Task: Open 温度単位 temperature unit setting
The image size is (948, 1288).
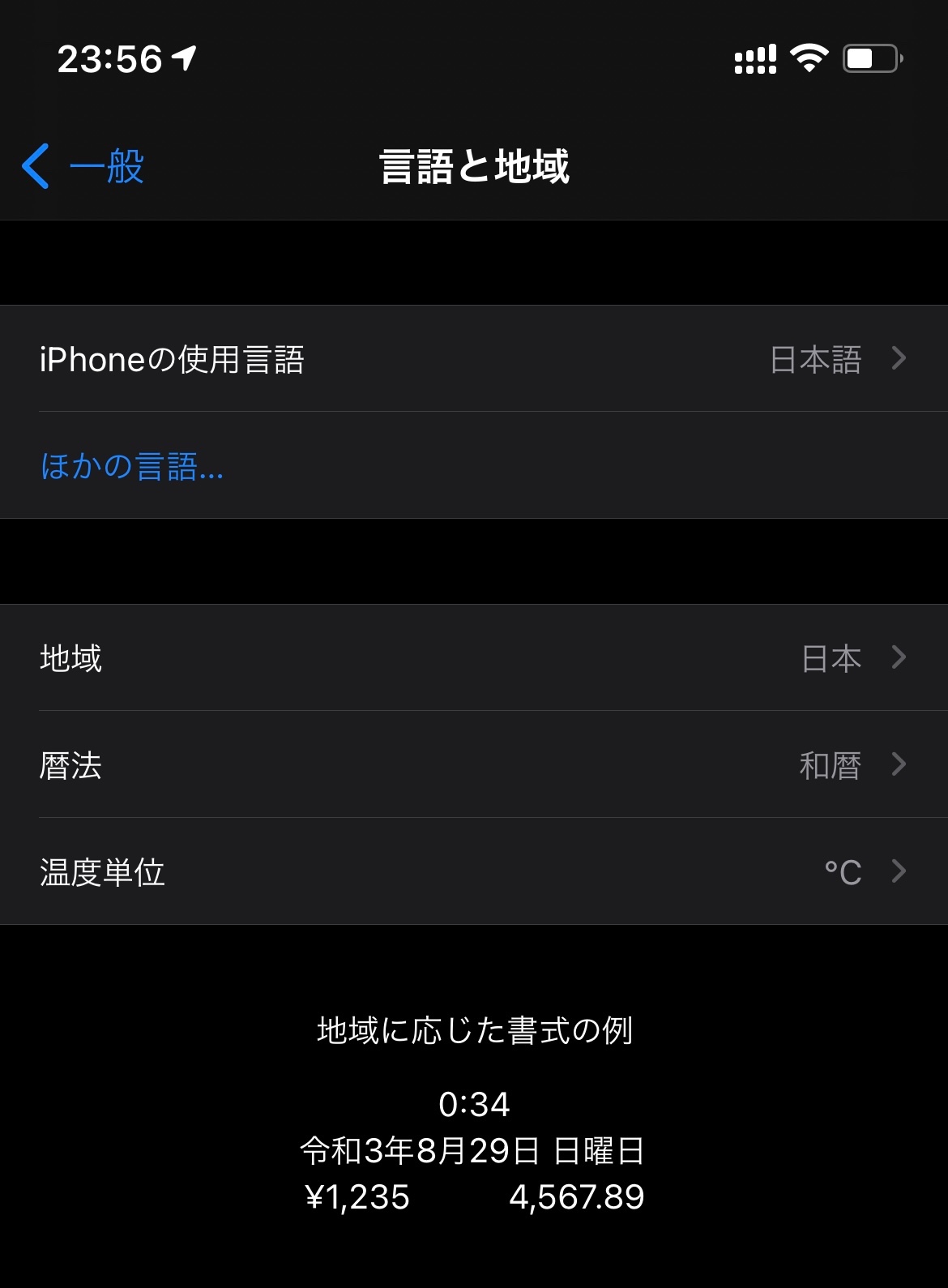Action: [x=473, y=872]
